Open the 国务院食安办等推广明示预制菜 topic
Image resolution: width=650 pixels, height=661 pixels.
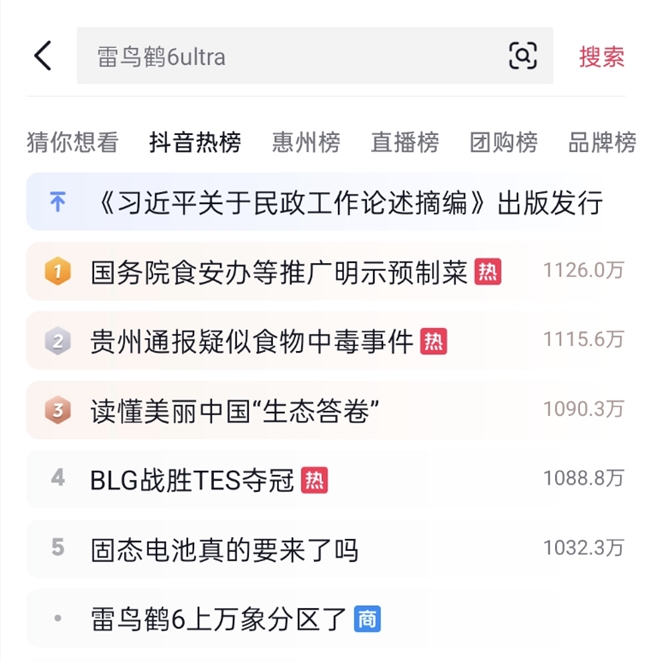pos(279,272)
